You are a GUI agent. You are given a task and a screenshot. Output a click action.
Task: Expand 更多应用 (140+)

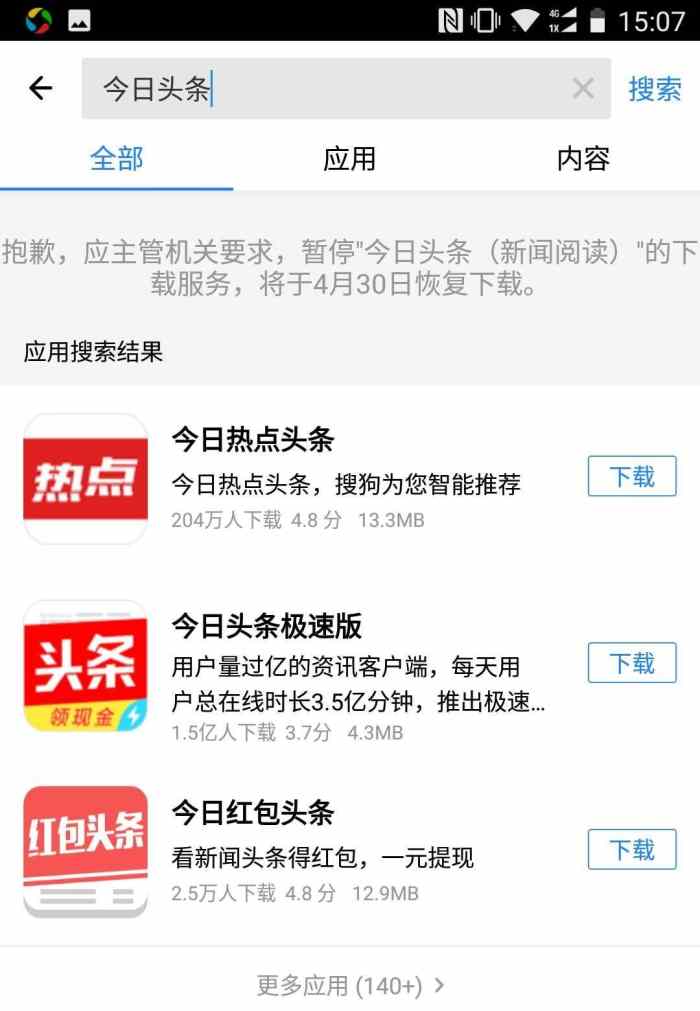tap(349, 986)
